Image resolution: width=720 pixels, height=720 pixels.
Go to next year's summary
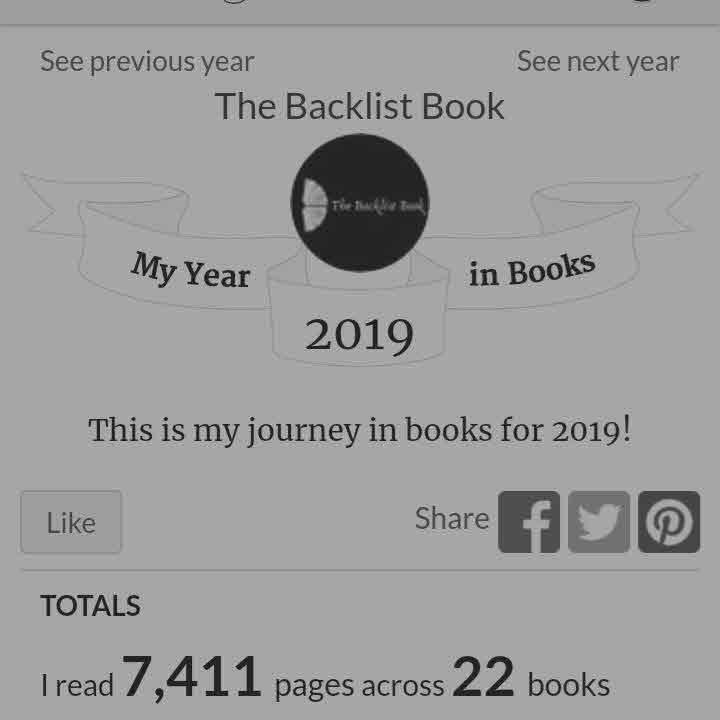point(597,62)
